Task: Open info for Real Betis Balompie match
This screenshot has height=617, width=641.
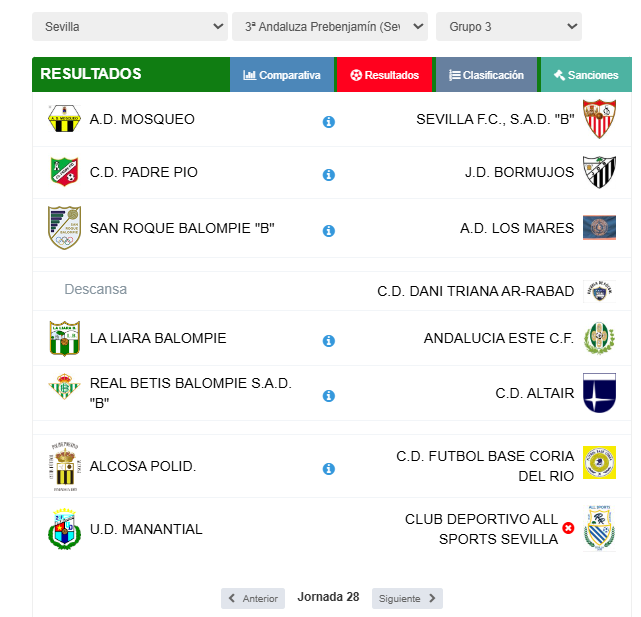Action: click(x=328, y=396)
